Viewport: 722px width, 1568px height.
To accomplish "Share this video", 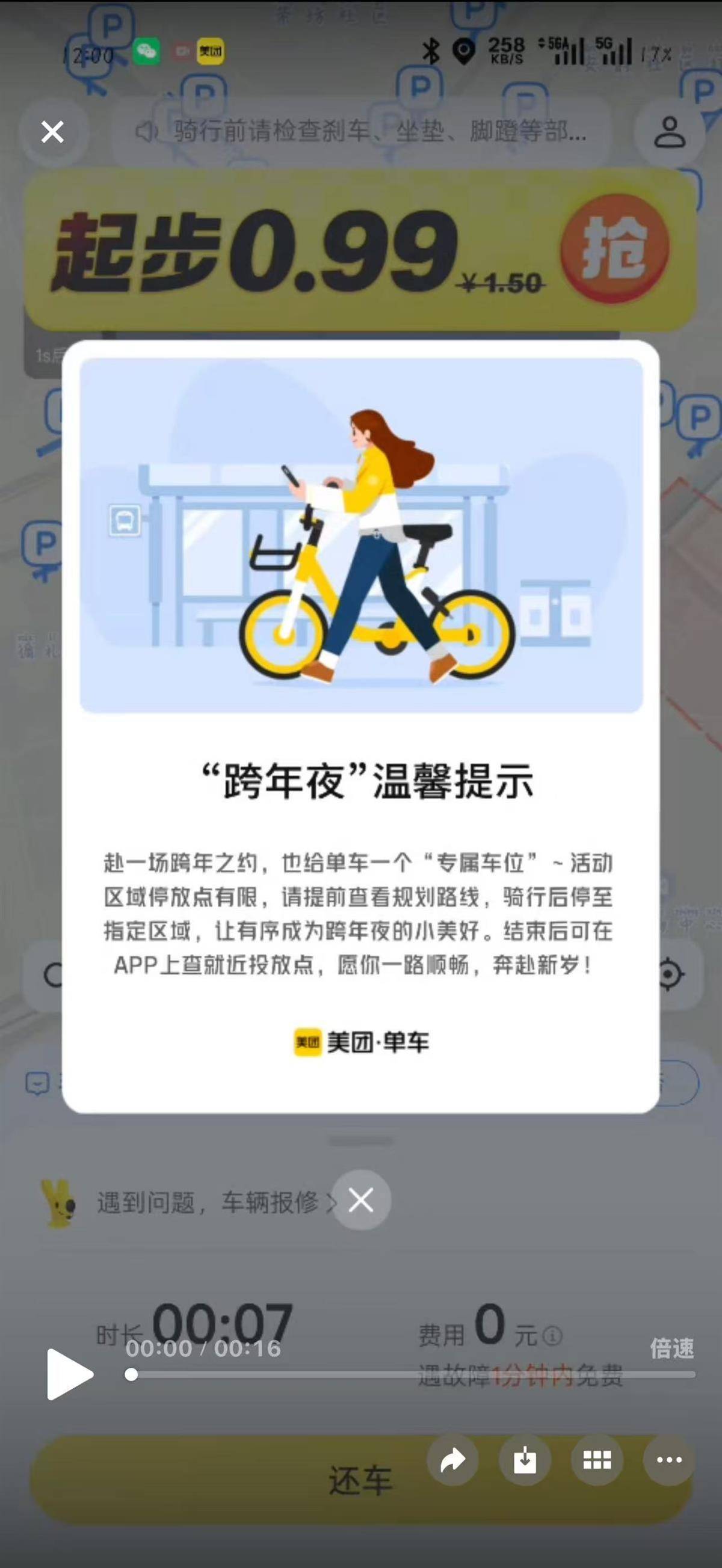I will click(x=452, y=1460).
